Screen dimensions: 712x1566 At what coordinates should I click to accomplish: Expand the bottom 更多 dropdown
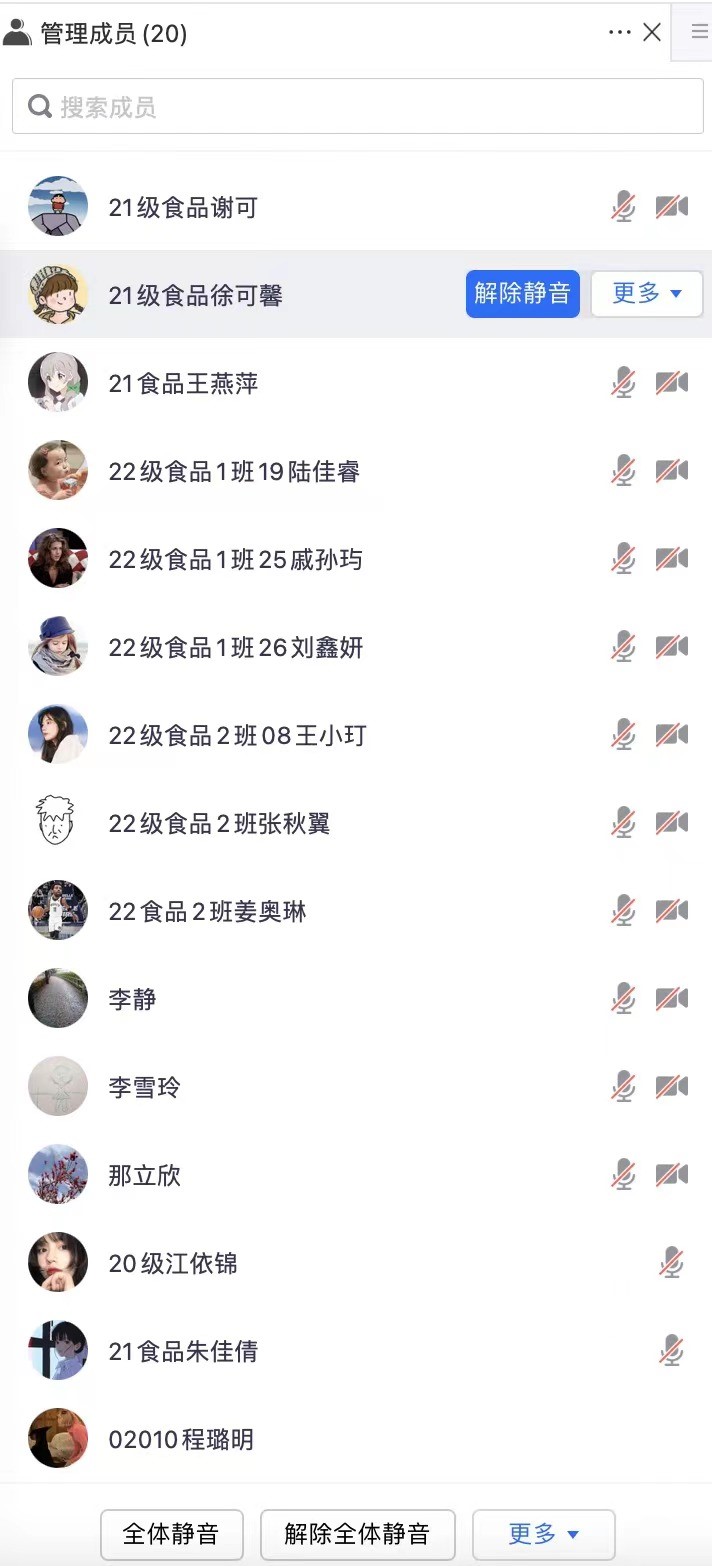[543, 1534]
